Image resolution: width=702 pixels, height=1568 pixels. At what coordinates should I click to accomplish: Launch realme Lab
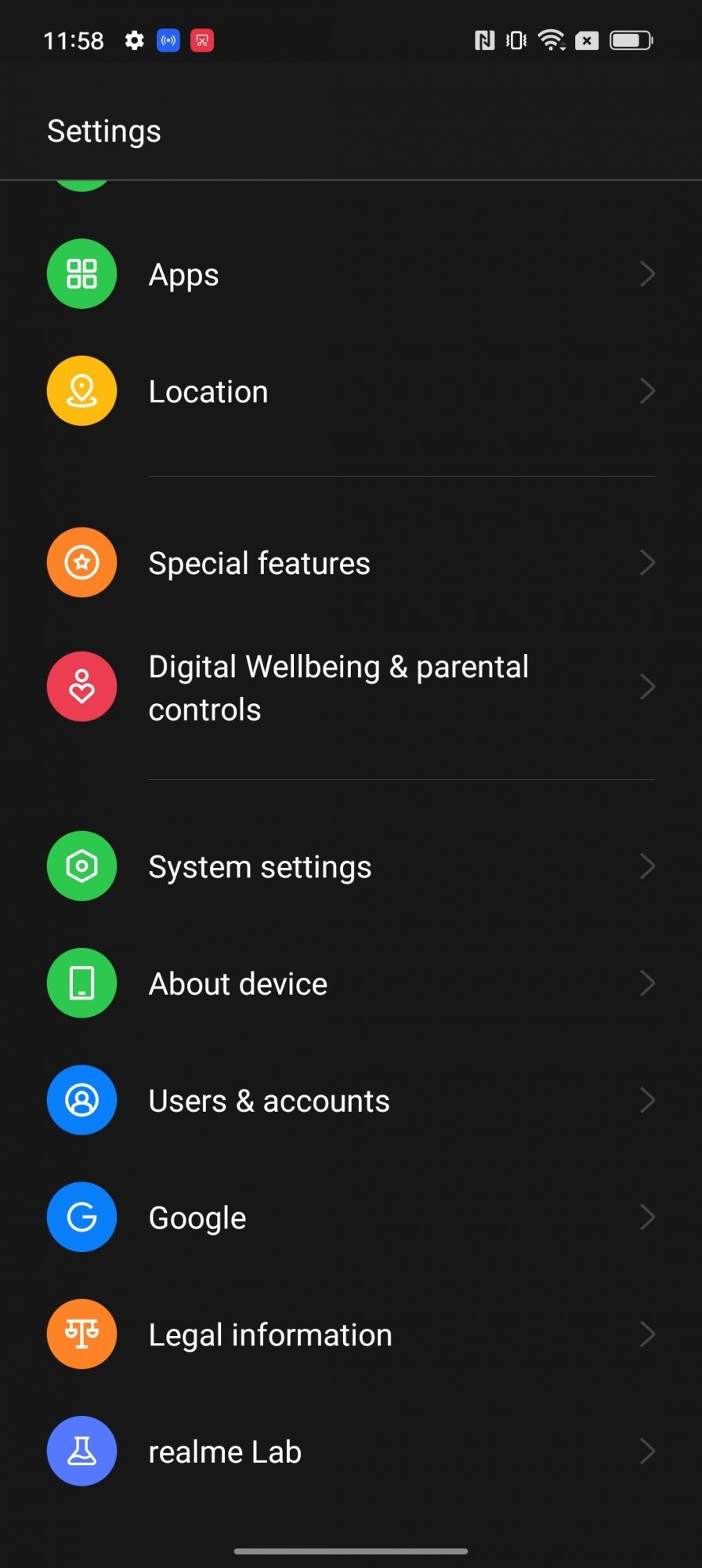click(350, 1451)
